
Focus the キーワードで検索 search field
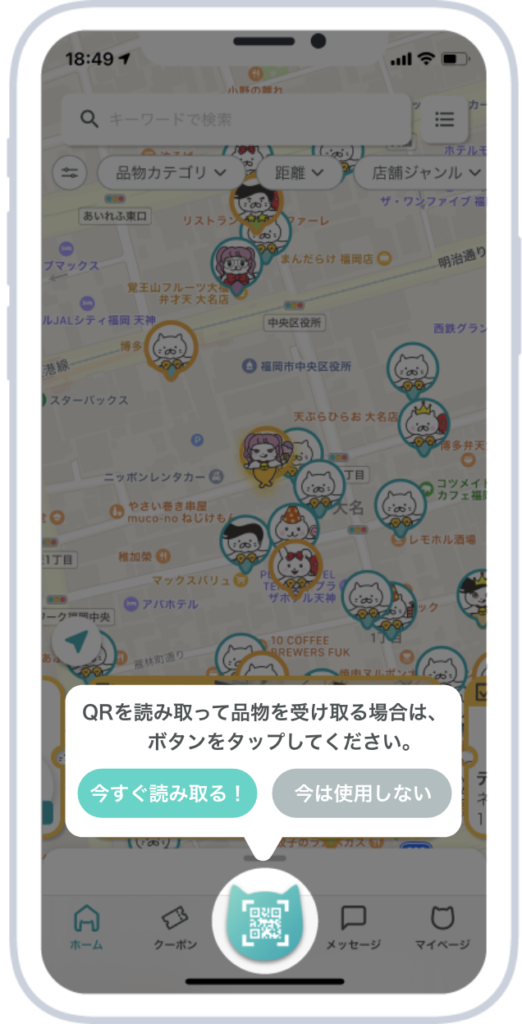tap(237, 120)
